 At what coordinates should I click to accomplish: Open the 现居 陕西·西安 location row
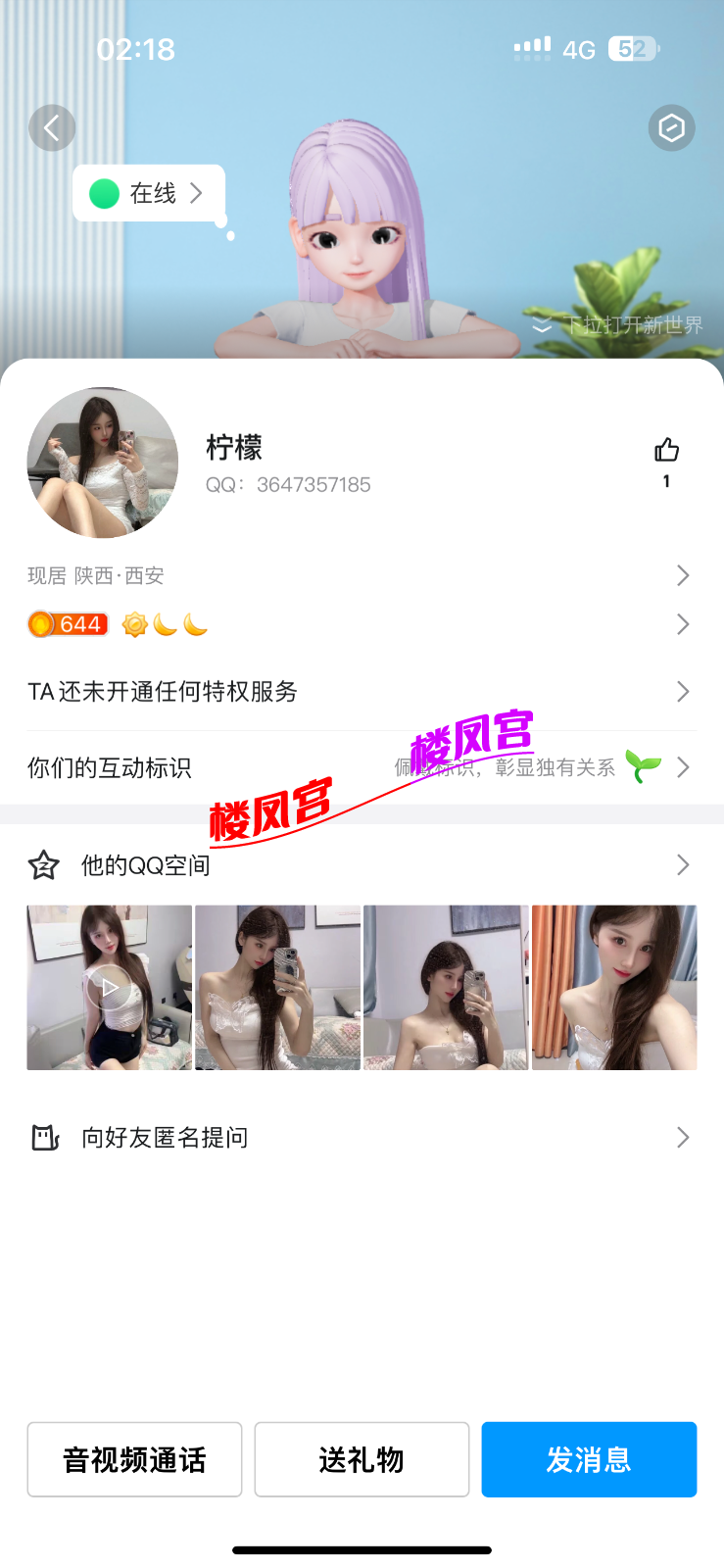pyautogui.click(x=361, y=575)
